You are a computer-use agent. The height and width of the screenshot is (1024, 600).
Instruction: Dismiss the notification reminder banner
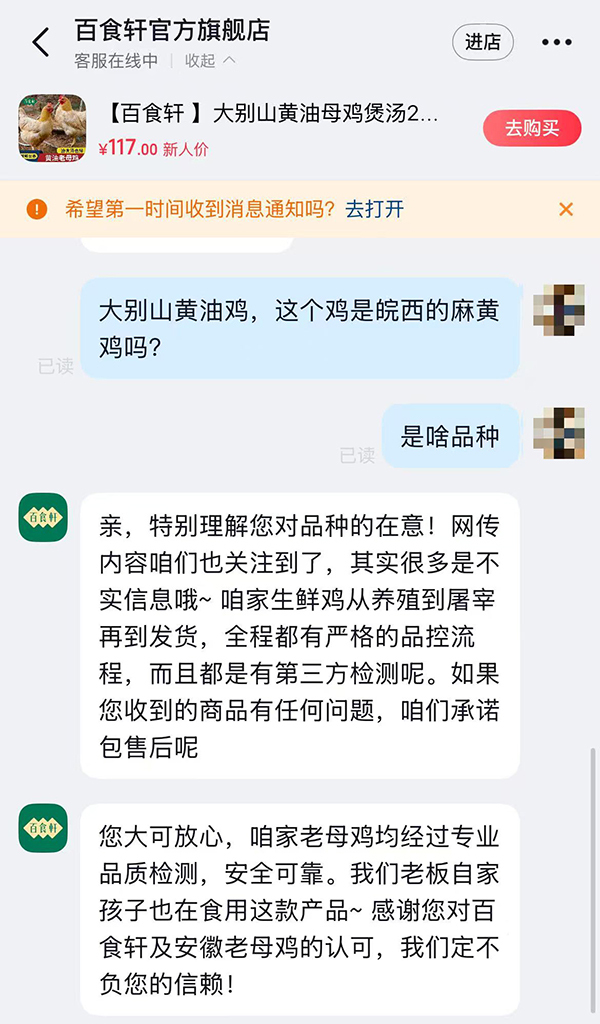[x=566, y=209]
